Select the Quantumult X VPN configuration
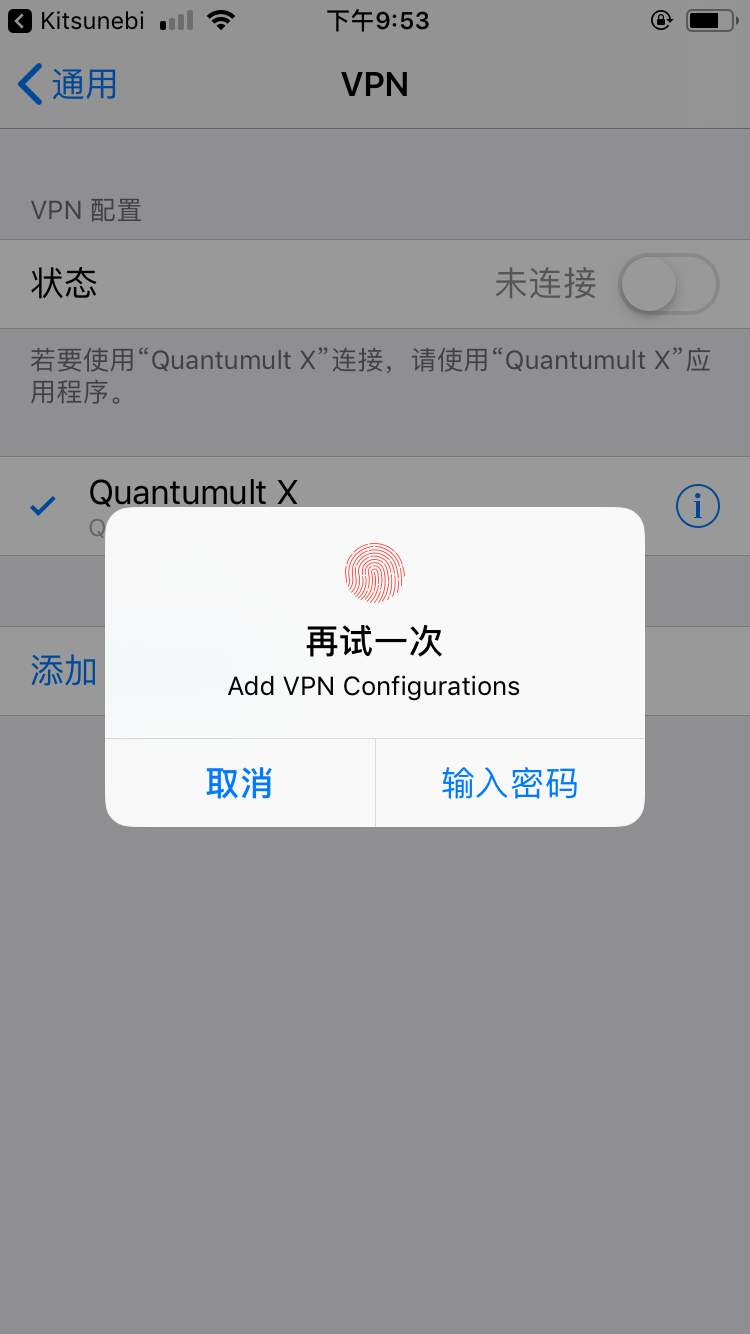750x1334 pixels. point(193,493)
